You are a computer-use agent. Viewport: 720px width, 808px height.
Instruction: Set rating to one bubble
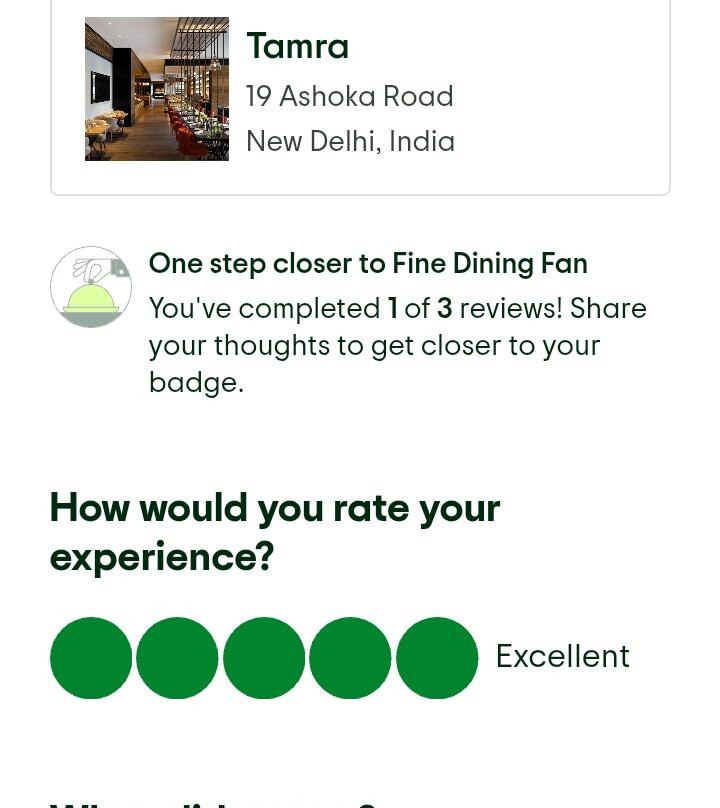pos(91,658)
